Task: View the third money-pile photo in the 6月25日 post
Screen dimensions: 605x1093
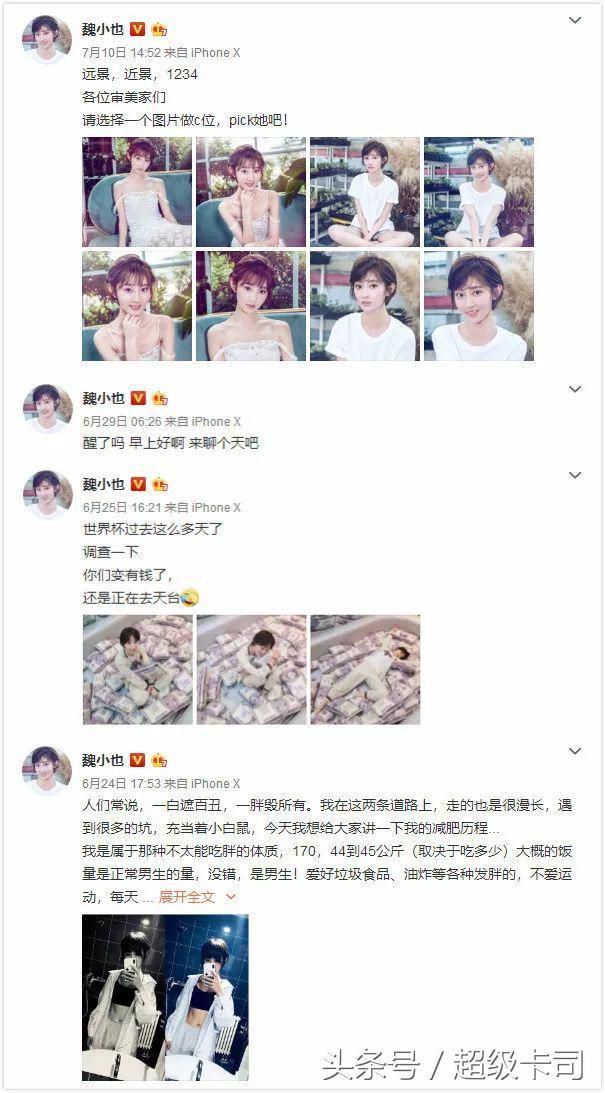Action: coord(365,669)
